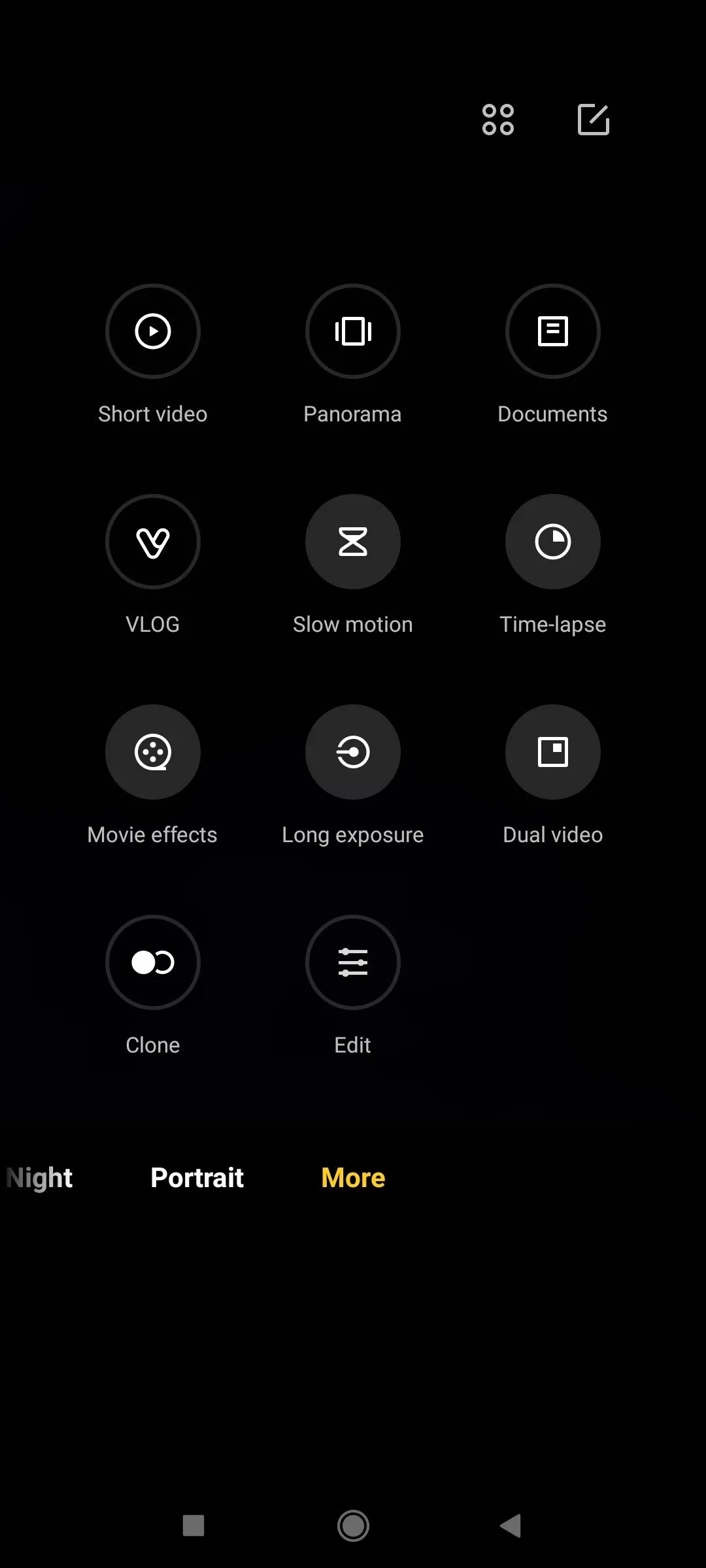Screen dimensions: 706x1568
Task: Go back using the navigation bar
Action: click(511, 1526)
